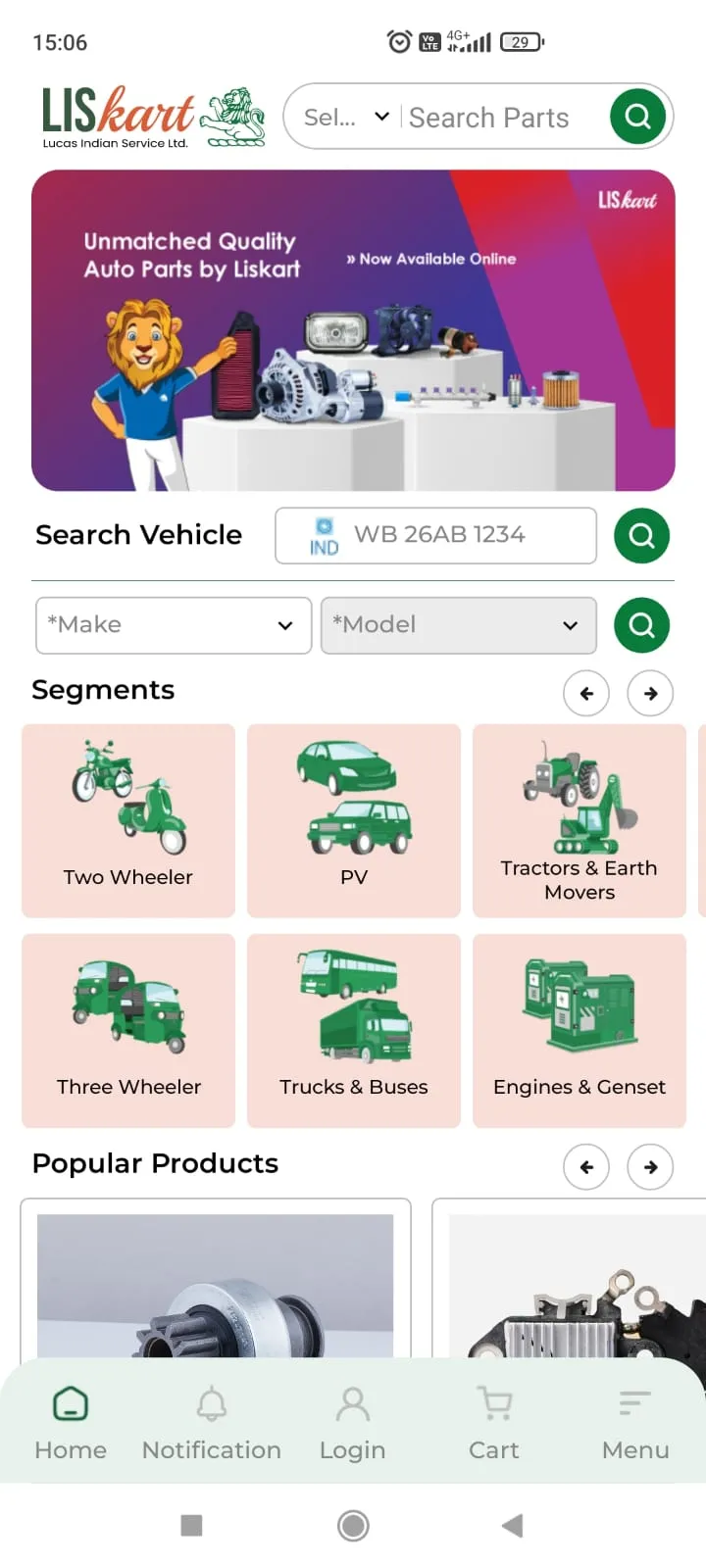
Task: Open the Menu tab
Action: point(635,1423)
